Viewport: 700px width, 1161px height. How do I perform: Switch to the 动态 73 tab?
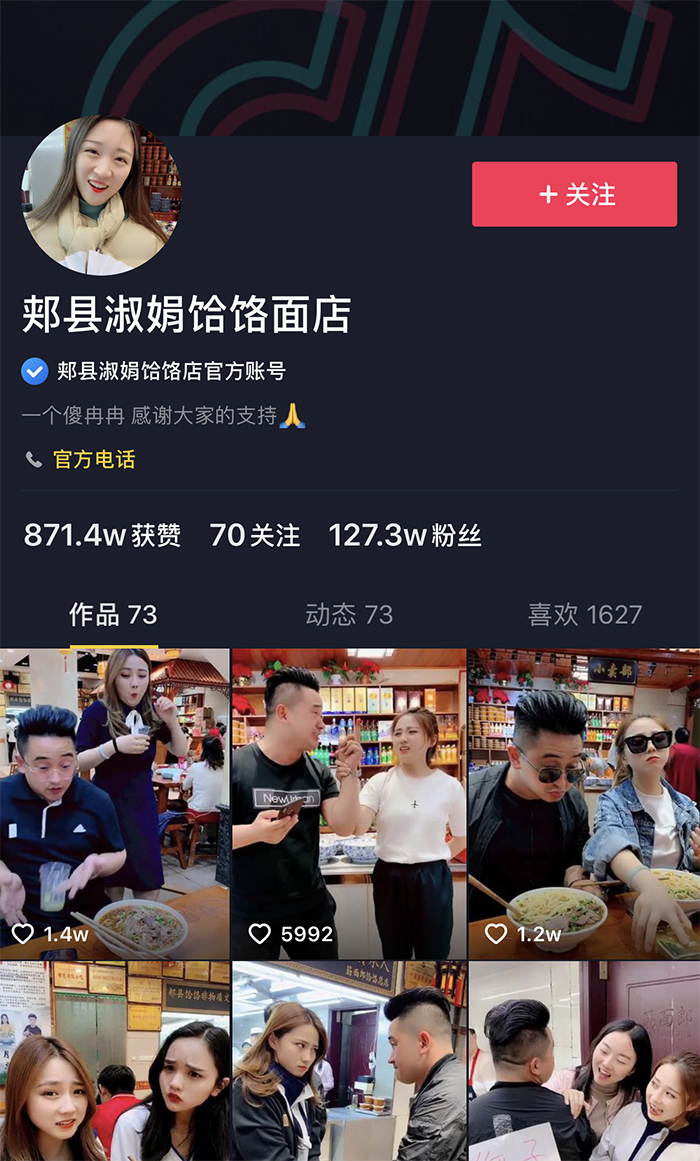click(x=349, y=614)
